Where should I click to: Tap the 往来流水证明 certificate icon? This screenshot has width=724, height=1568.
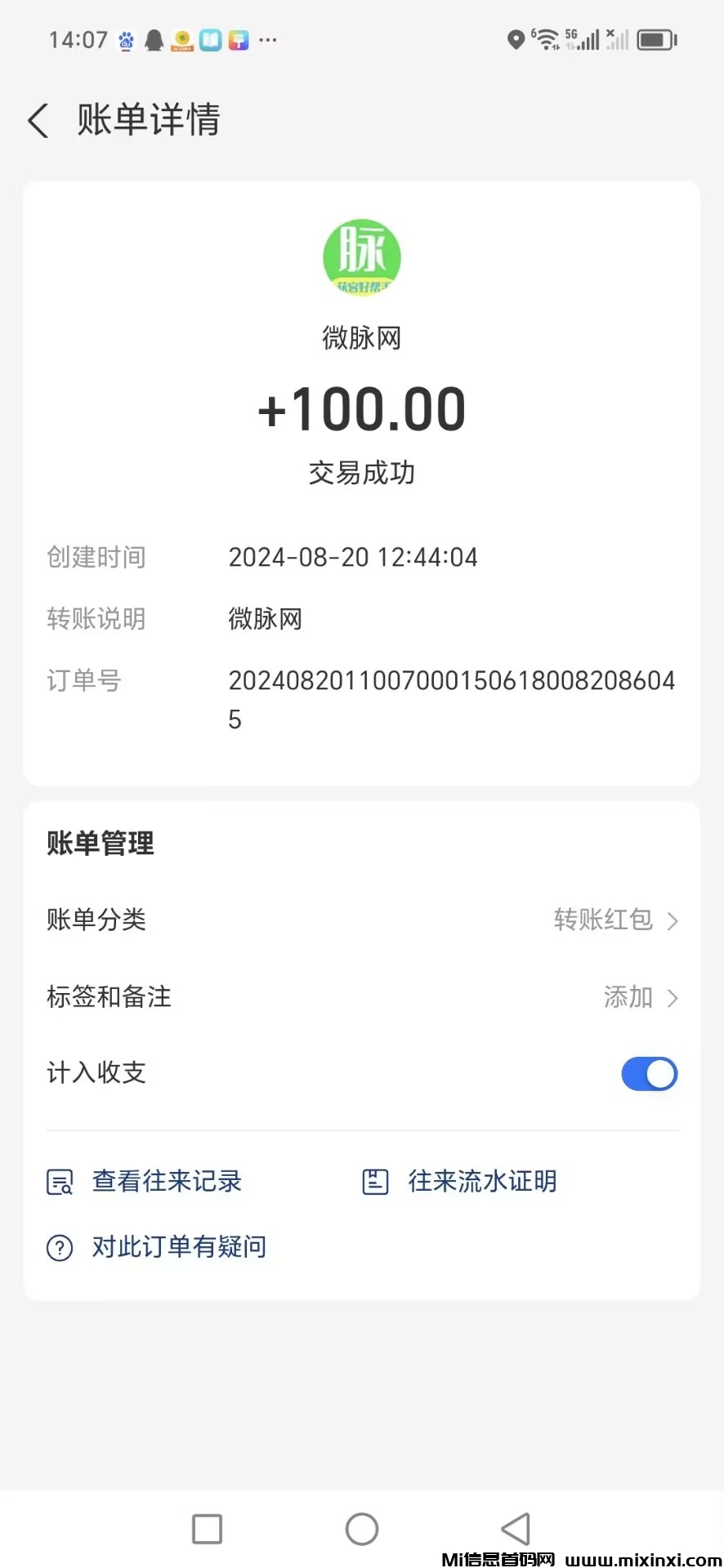(x=374, y=1182)
